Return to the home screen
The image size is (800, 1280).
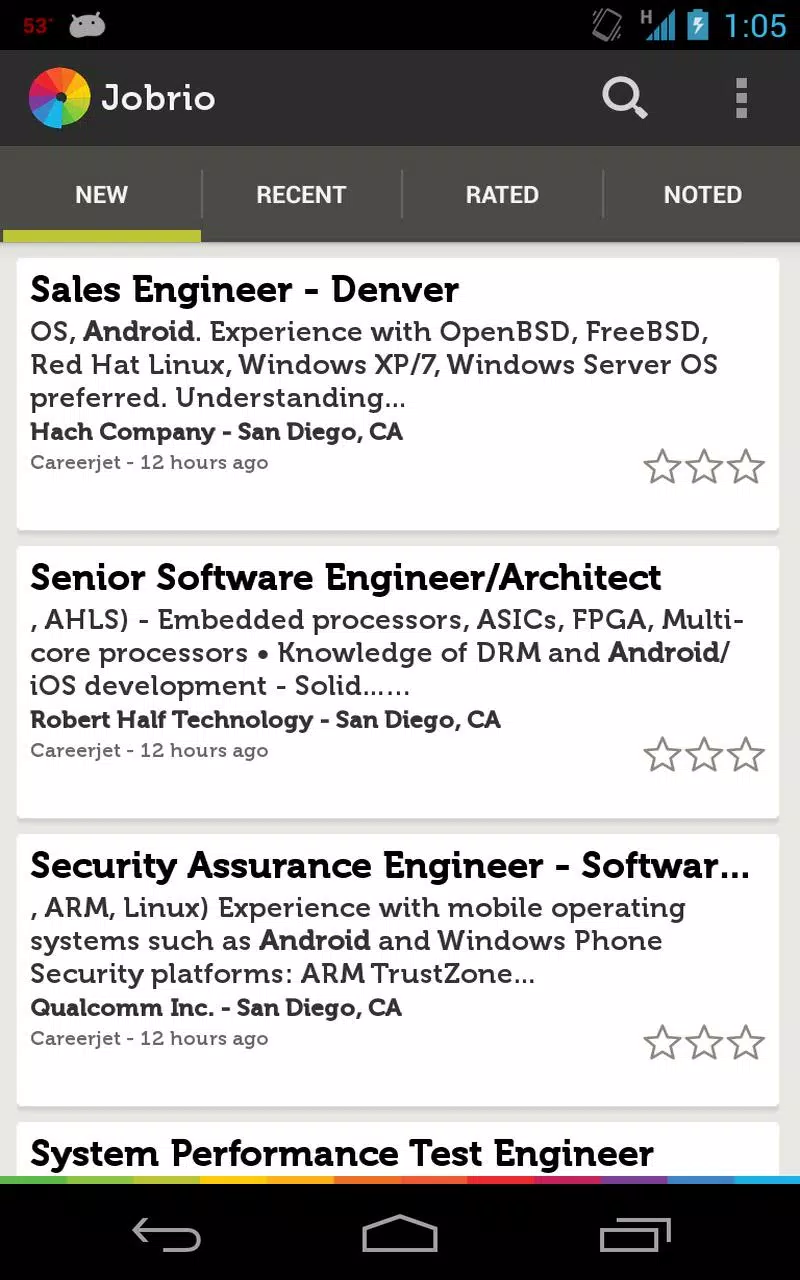click(x=400, y=1233)
